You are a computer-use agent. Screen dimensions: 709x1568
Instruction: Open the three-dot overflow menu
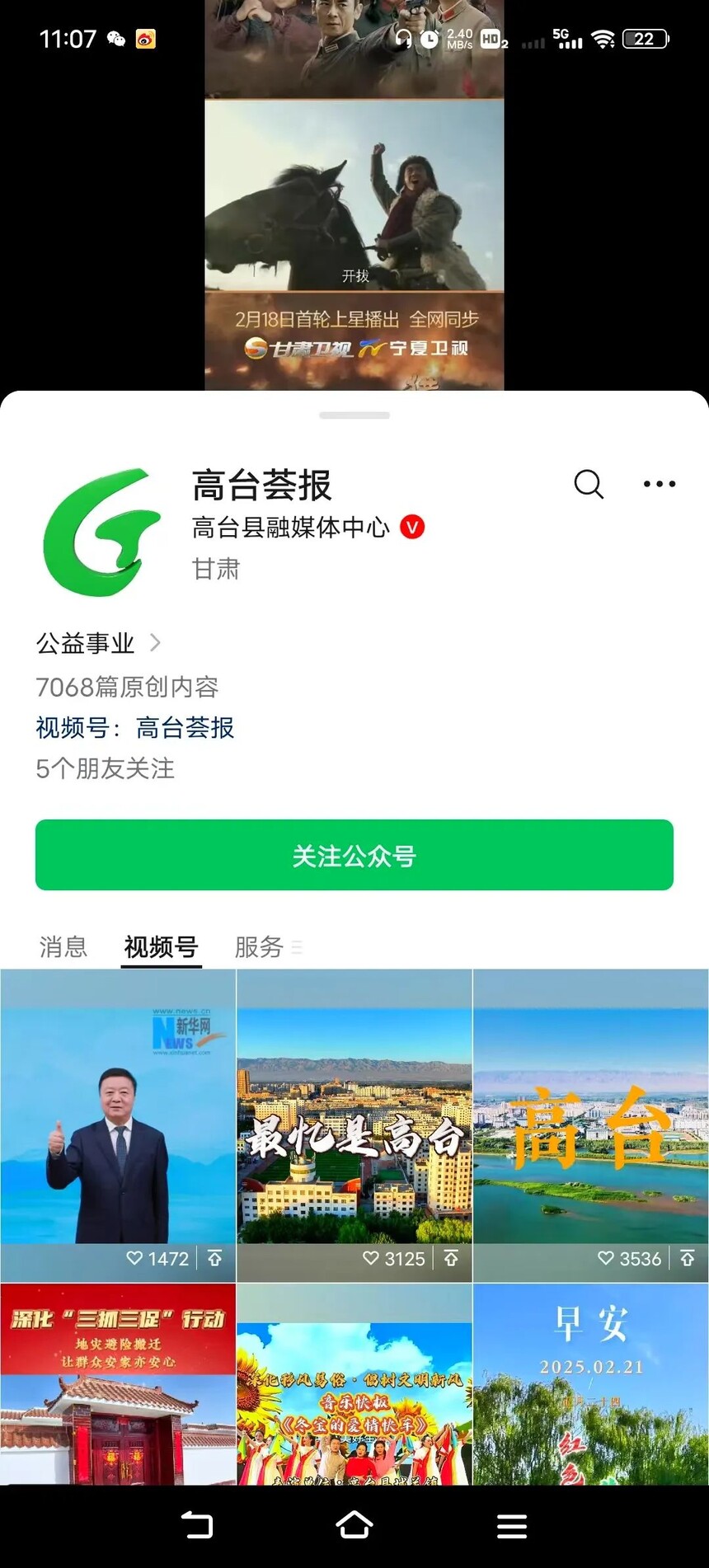[659, 484]
